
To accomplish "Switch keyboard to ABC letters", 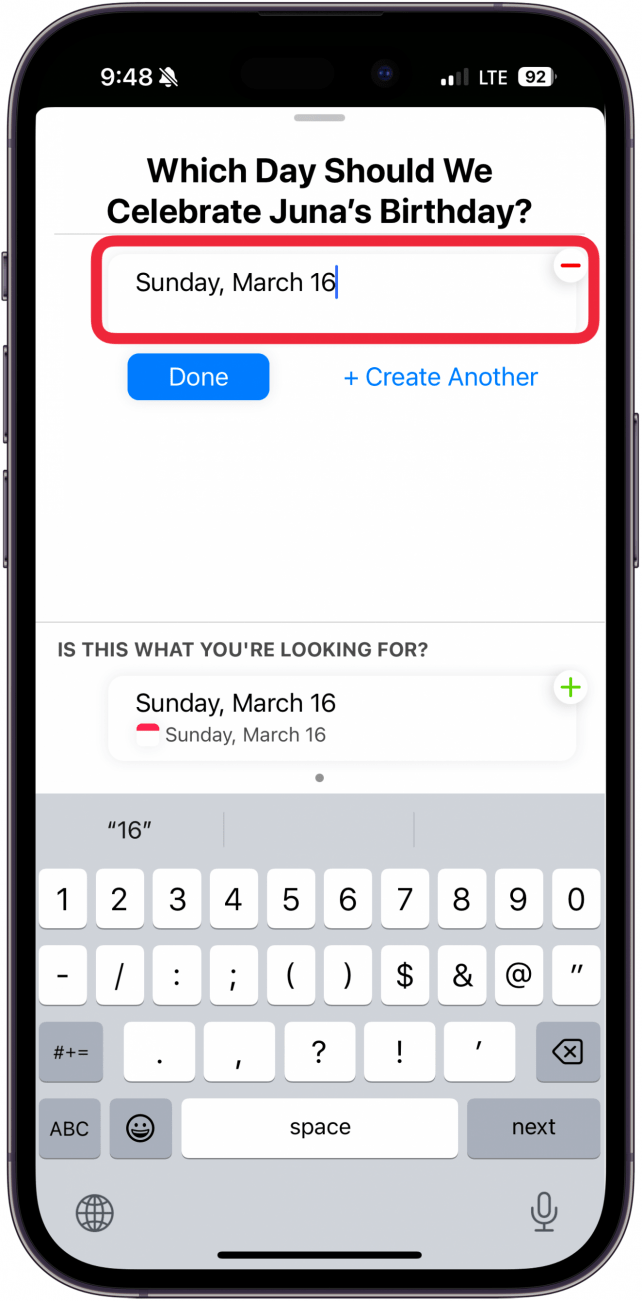I will [70, 1128].
